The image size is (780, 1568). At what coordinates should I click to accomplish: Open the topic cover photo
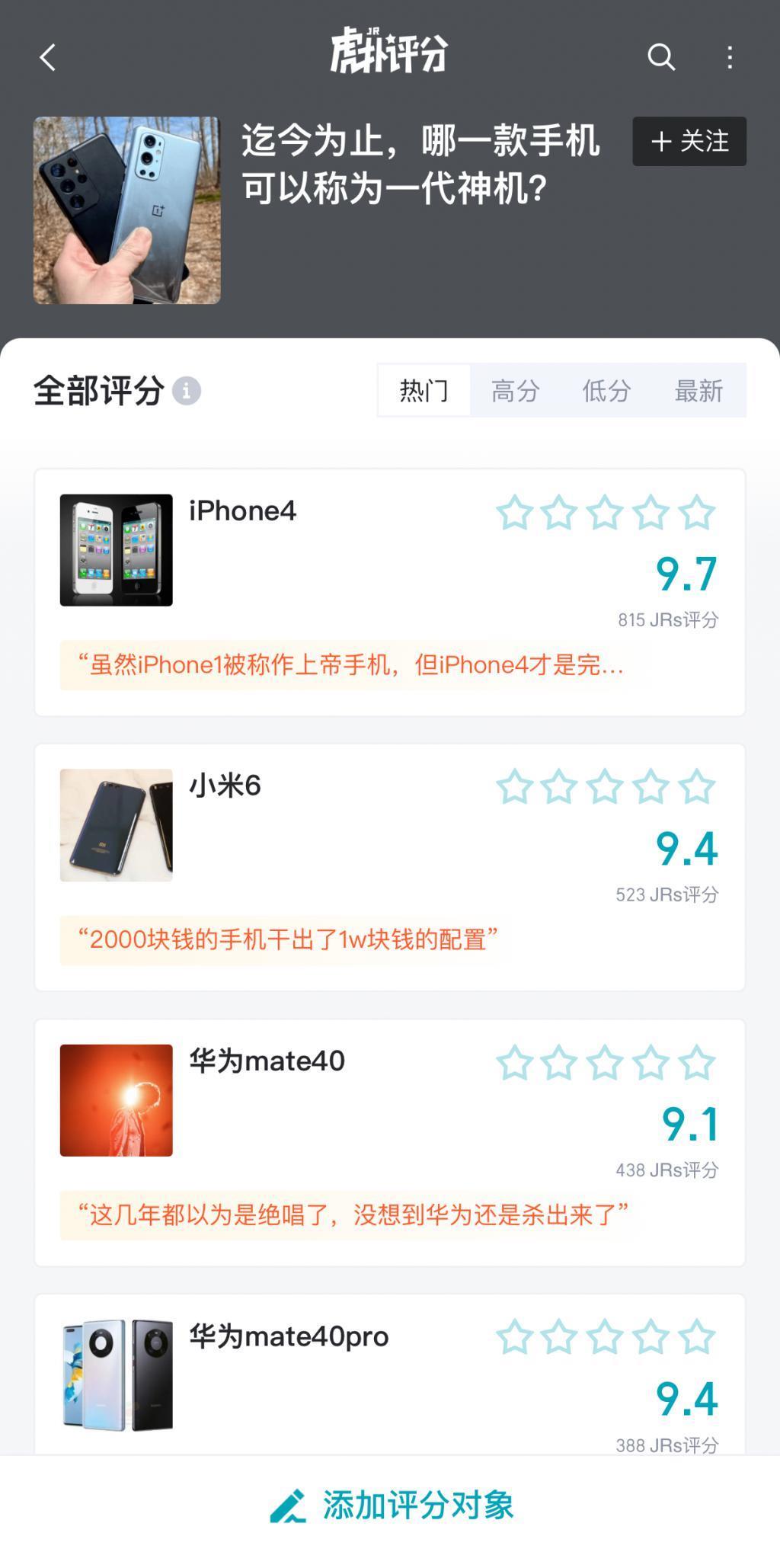pos(127,210)
